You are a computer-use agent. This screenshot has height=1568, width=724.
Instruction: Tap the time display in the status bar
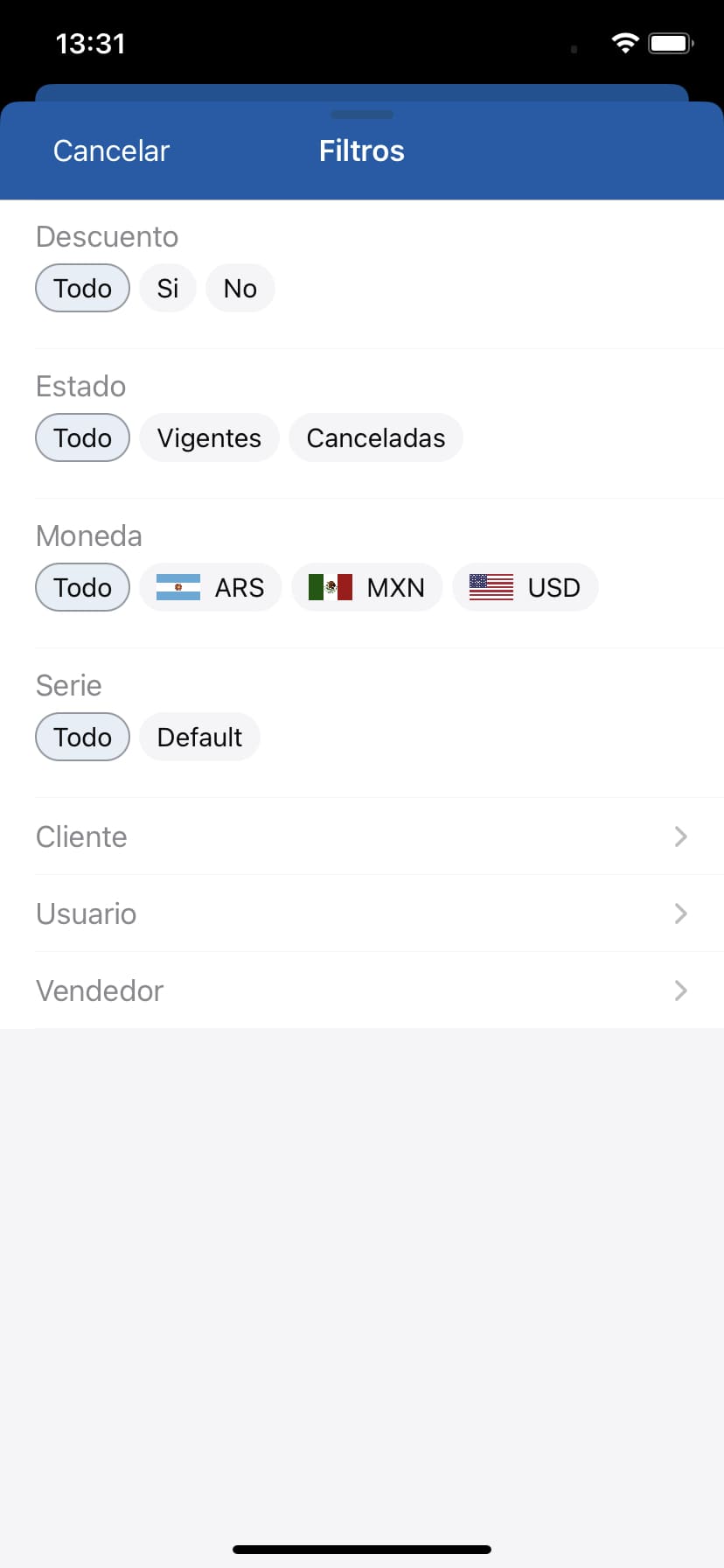pos(91,42)
